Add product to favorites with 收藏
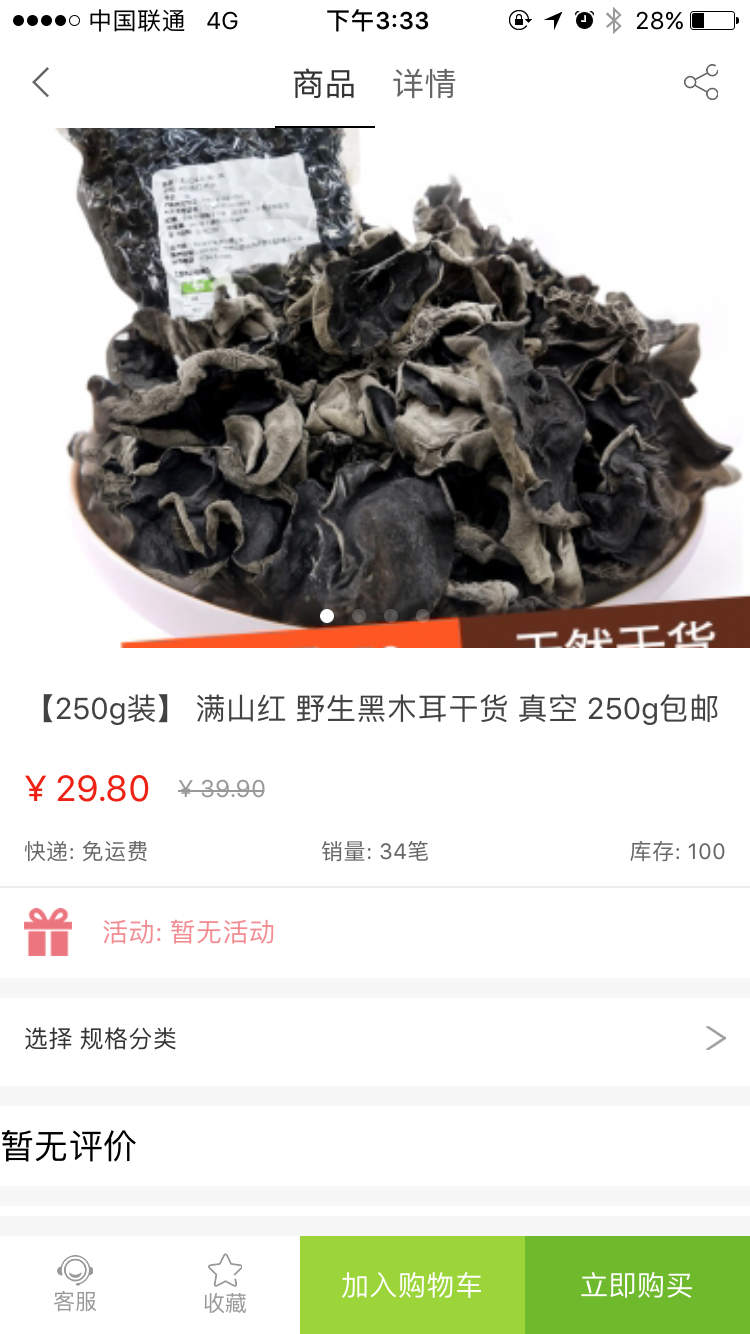Screen dimensions: 750x1334 [225, 1284]
